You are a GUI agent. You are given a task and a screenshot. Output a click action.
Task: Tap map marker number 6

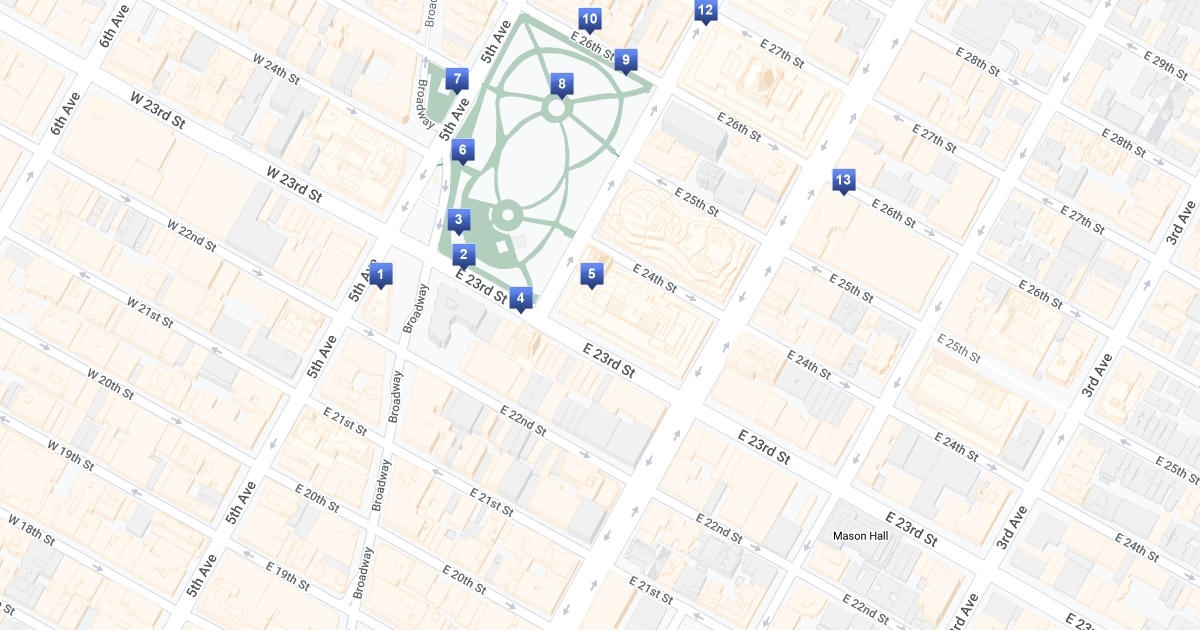click(x=462, y=150)
